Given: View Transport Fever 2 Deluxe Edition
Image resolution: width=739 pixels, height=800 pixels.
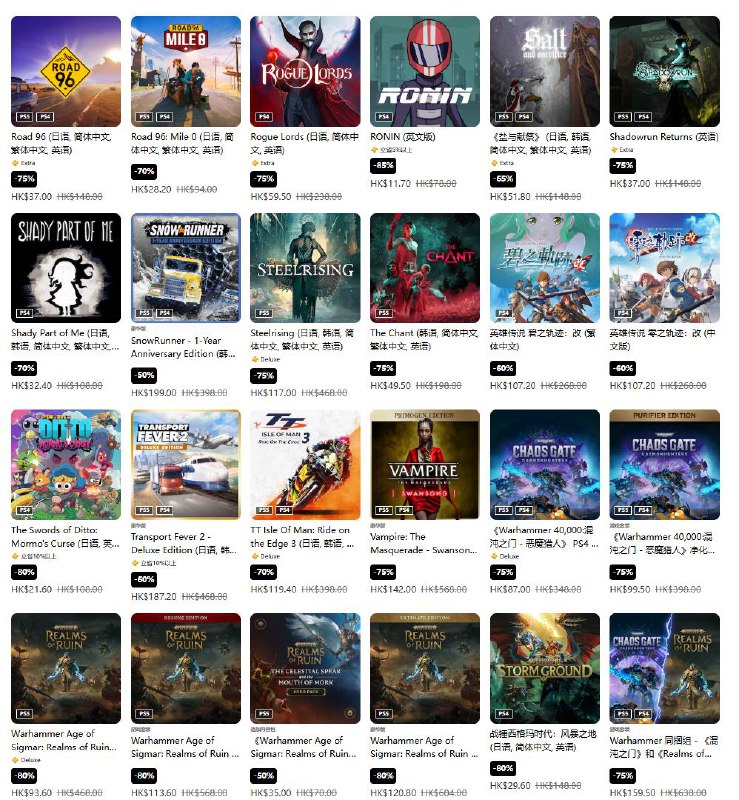Looking at the screenshot, I should click(185, 464).
